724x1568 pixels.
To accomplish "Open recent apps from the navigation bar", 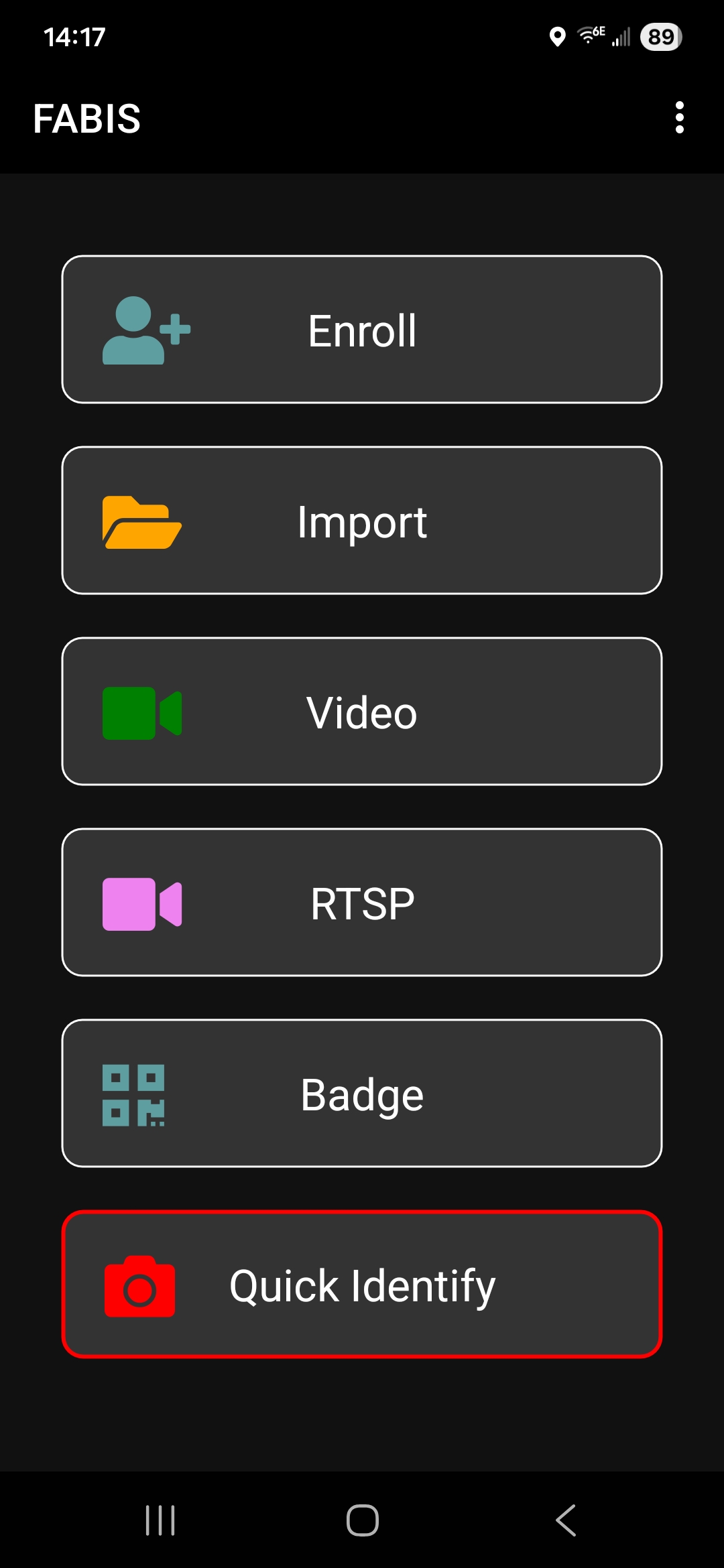I will tap(160, 1520).
